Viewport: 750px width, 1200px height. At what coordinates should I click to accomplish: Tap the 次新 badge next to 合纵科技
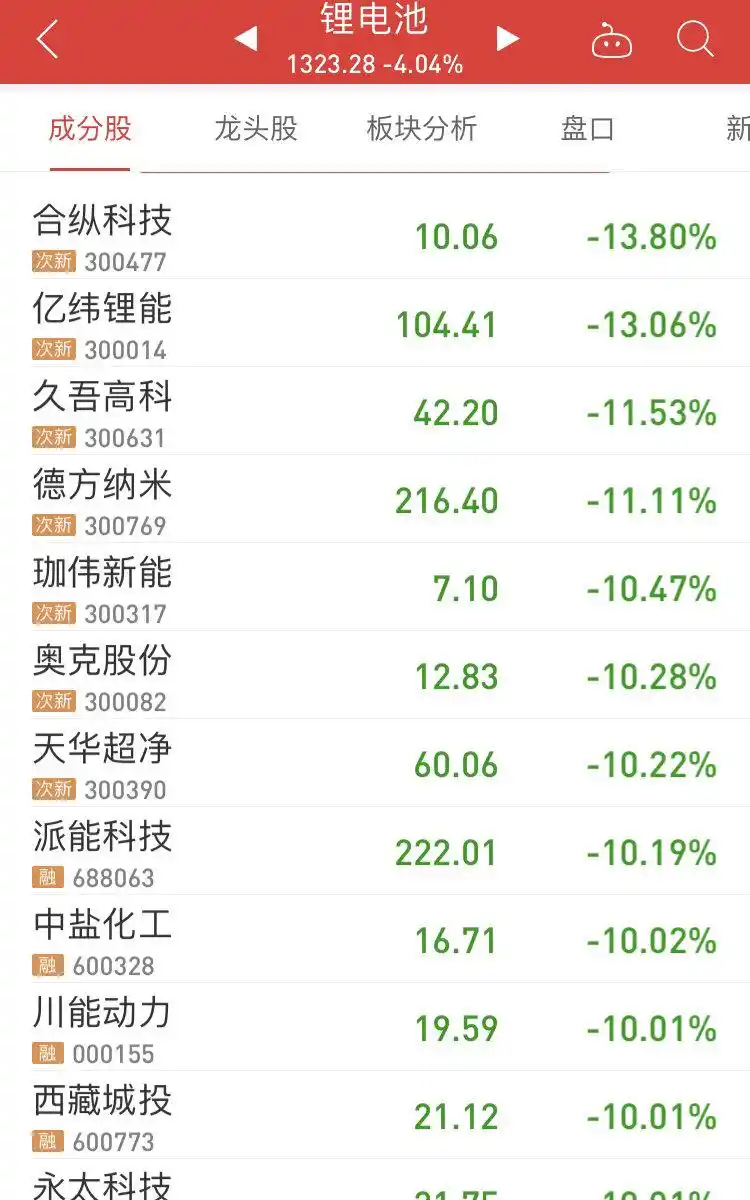tap(52, 260)
